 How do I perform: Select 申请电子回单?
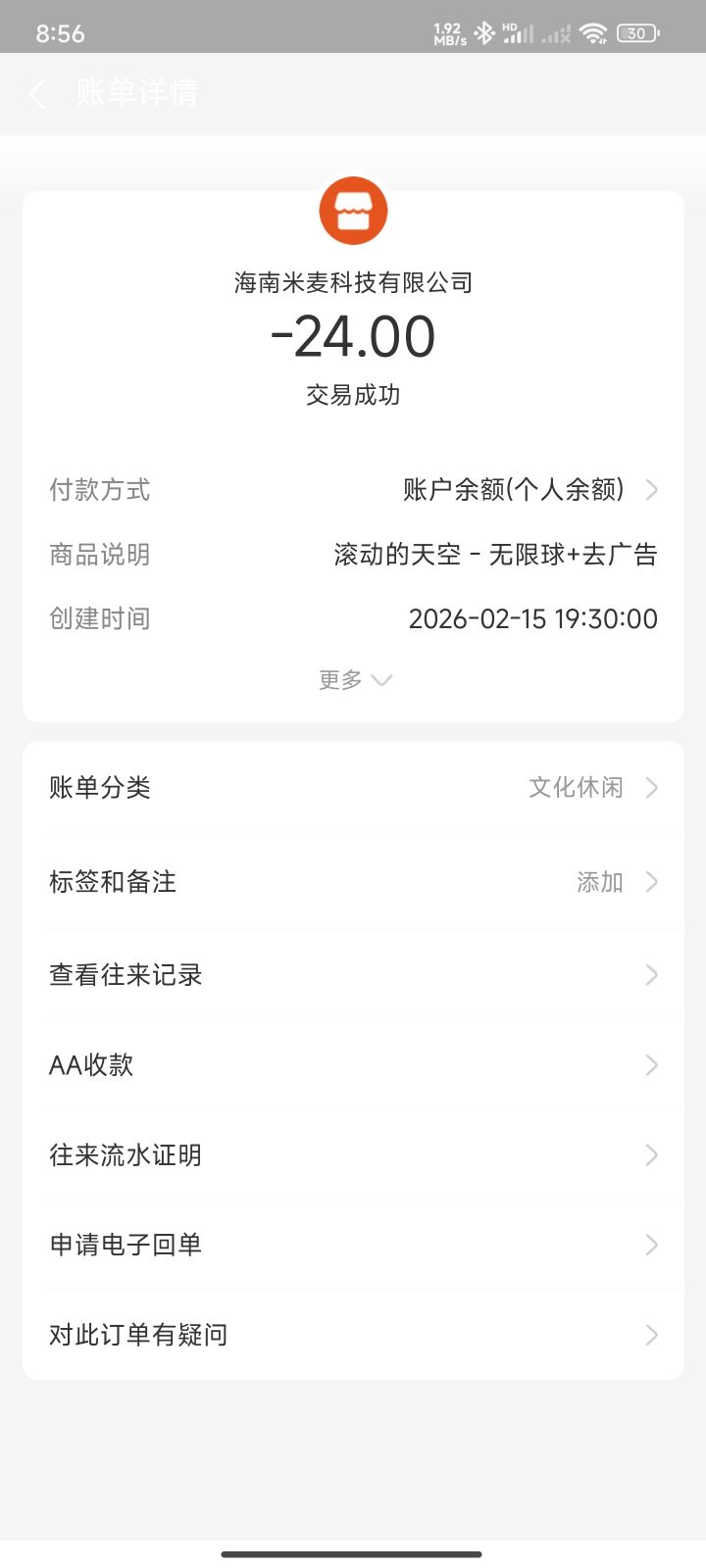coord(353,1246)
